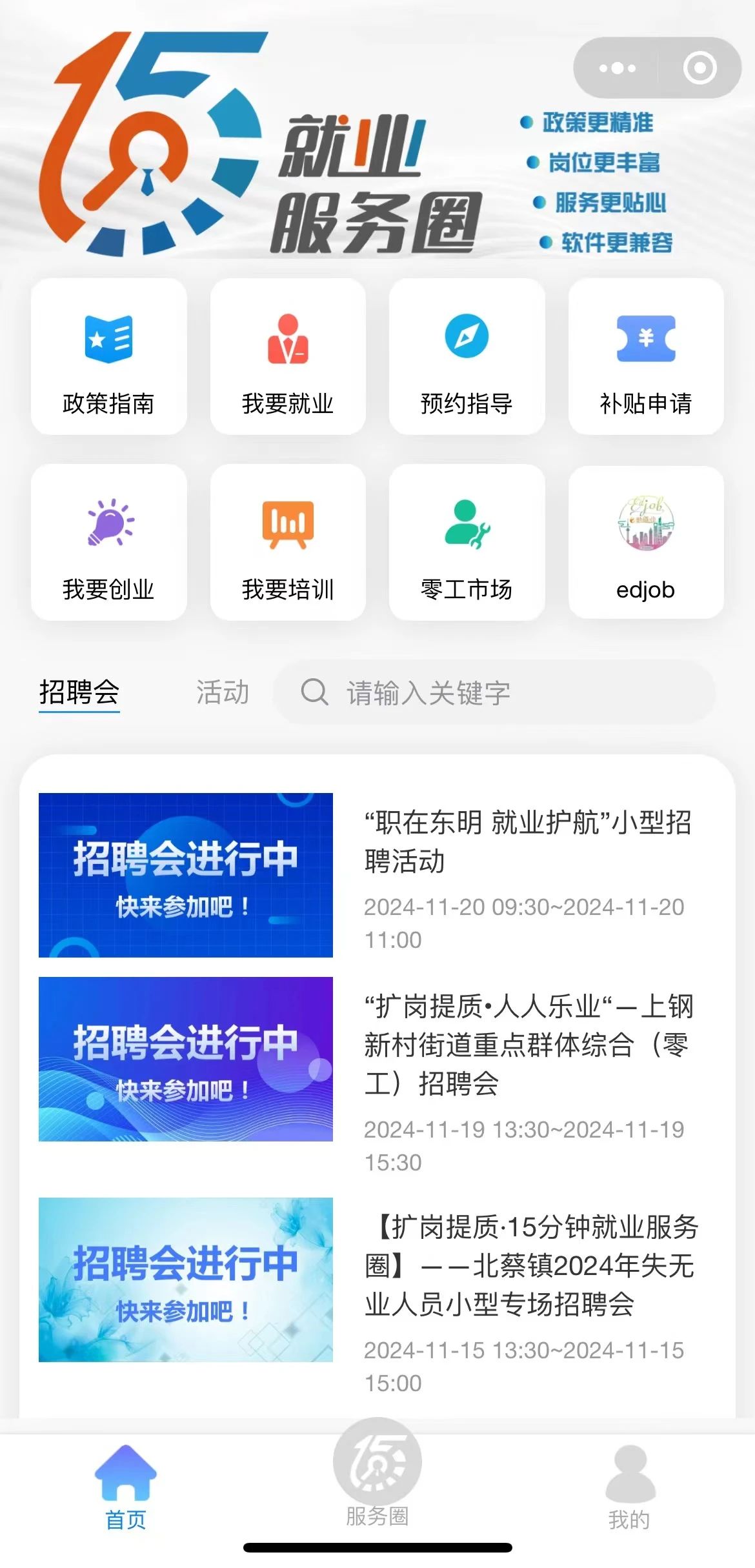The width and height of the screenshot is (755, 1568).
Task: Select 我要就业 employment option
Action: pyautogui.click(x=288, y=357)
